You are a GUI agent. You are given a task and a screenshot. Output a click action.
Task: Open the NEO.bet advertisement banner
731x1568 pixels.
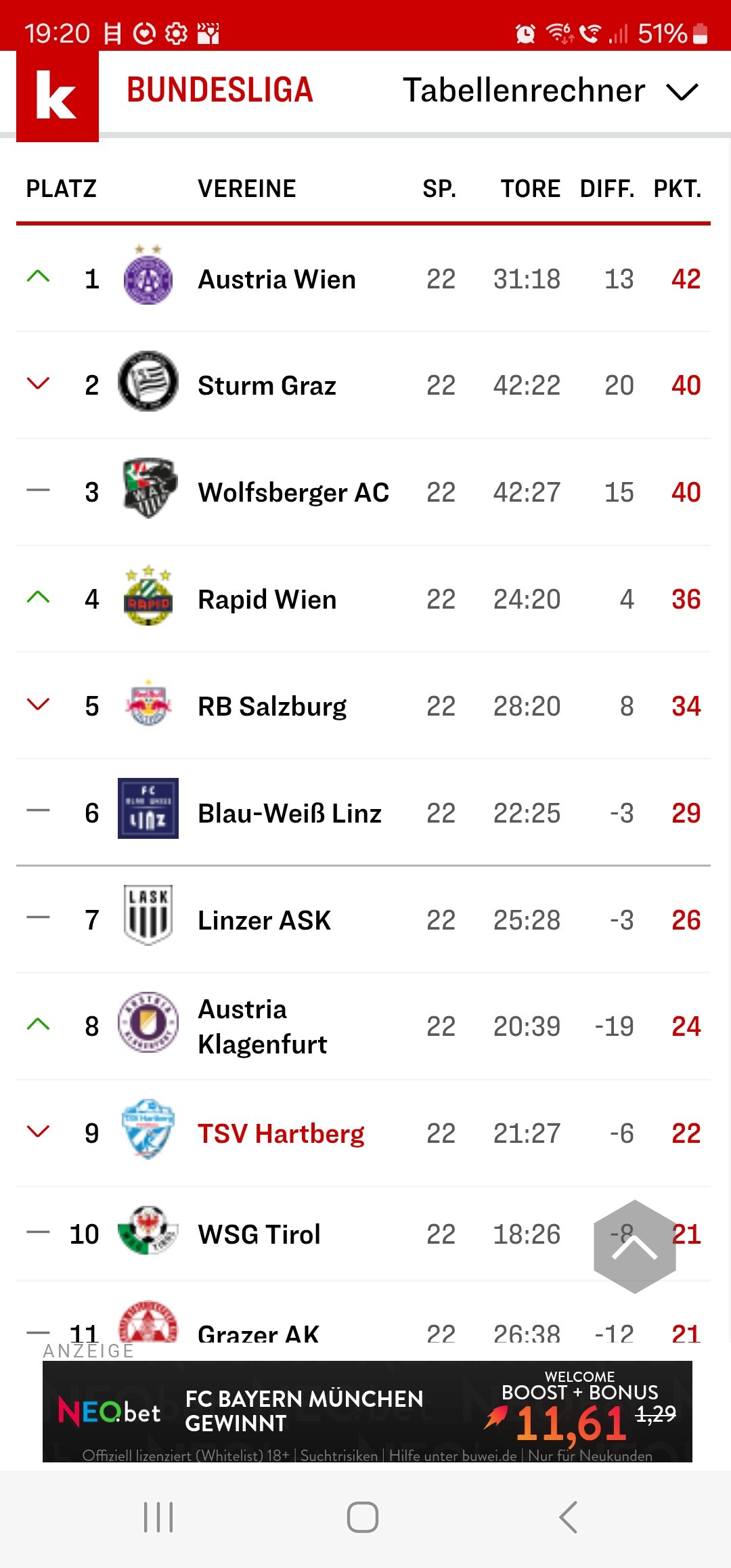click(368, 1411)
